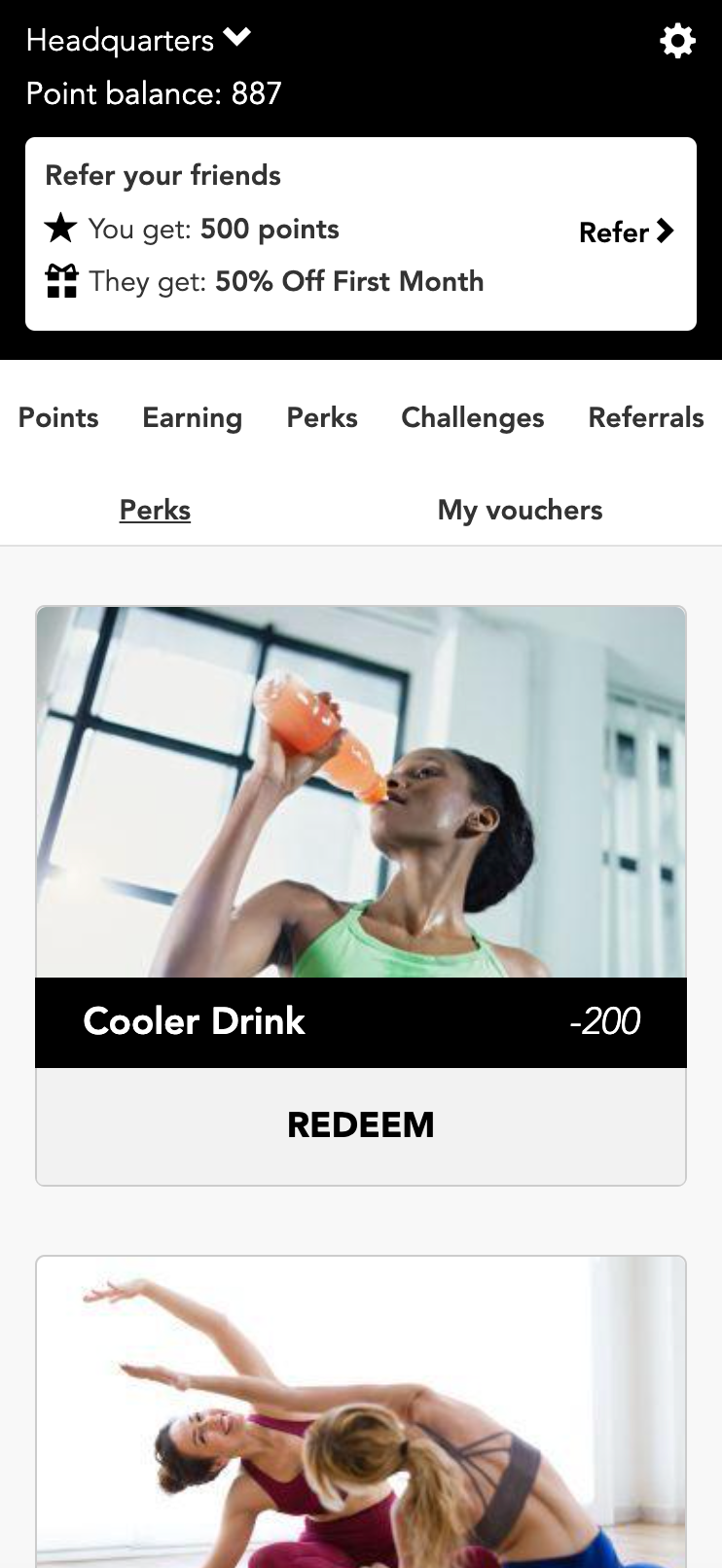Open the settings gear

click(x=677, y=41)
